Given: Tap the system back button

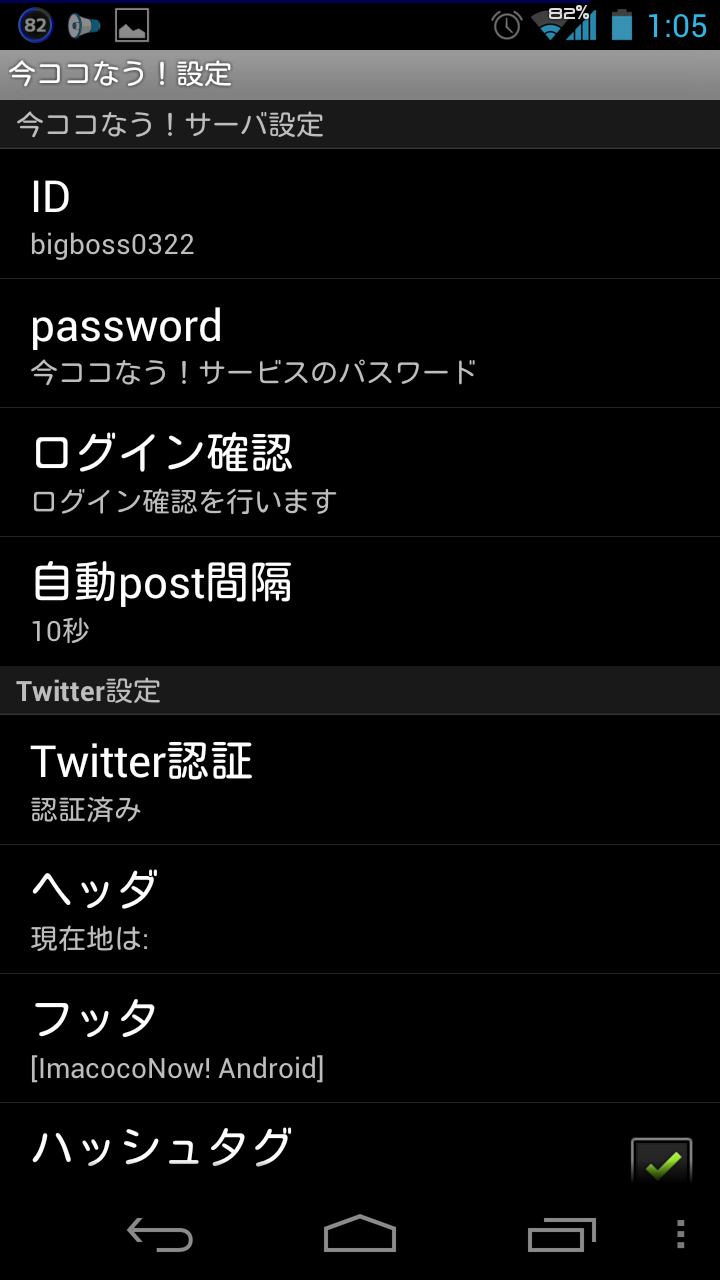Looking at the screenshot, I should pyautogui.click(x=160, y=1235).
